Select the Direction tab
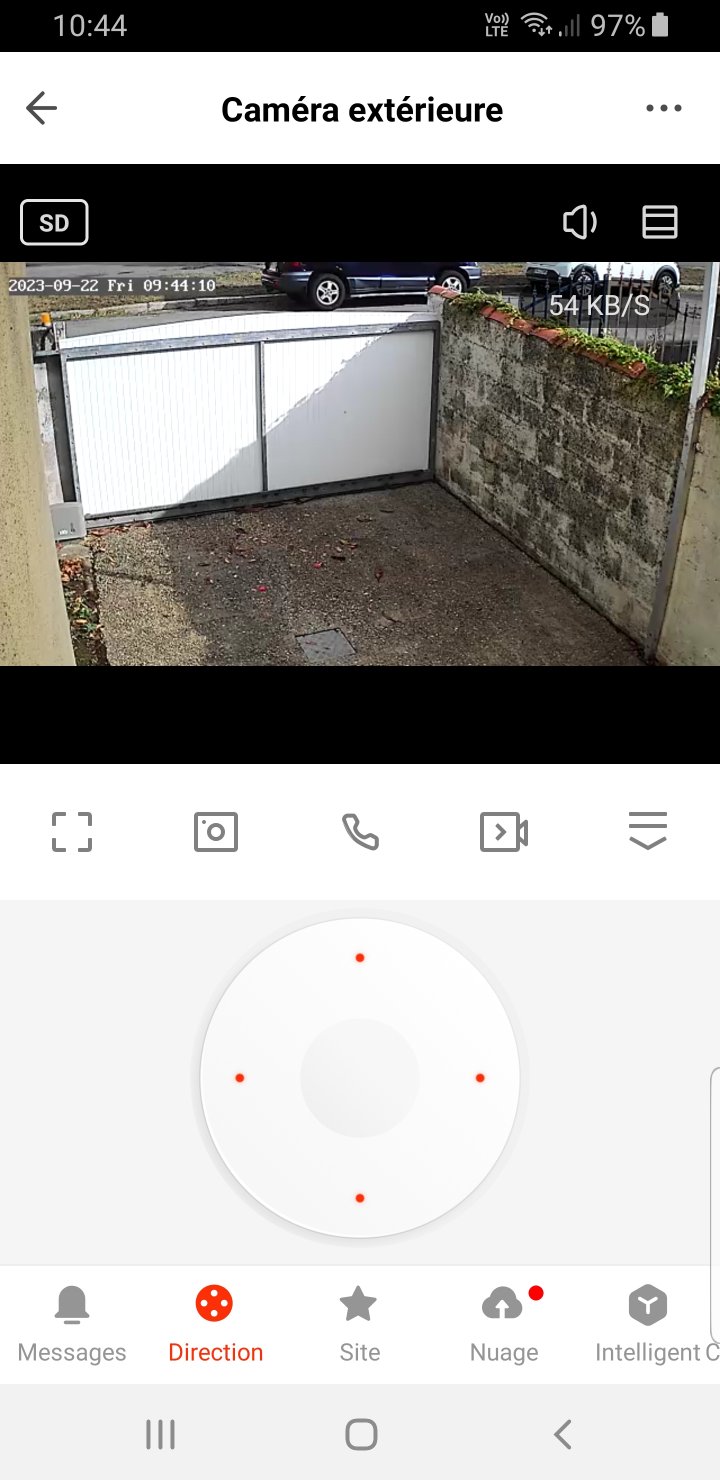 coord(215,1325)
